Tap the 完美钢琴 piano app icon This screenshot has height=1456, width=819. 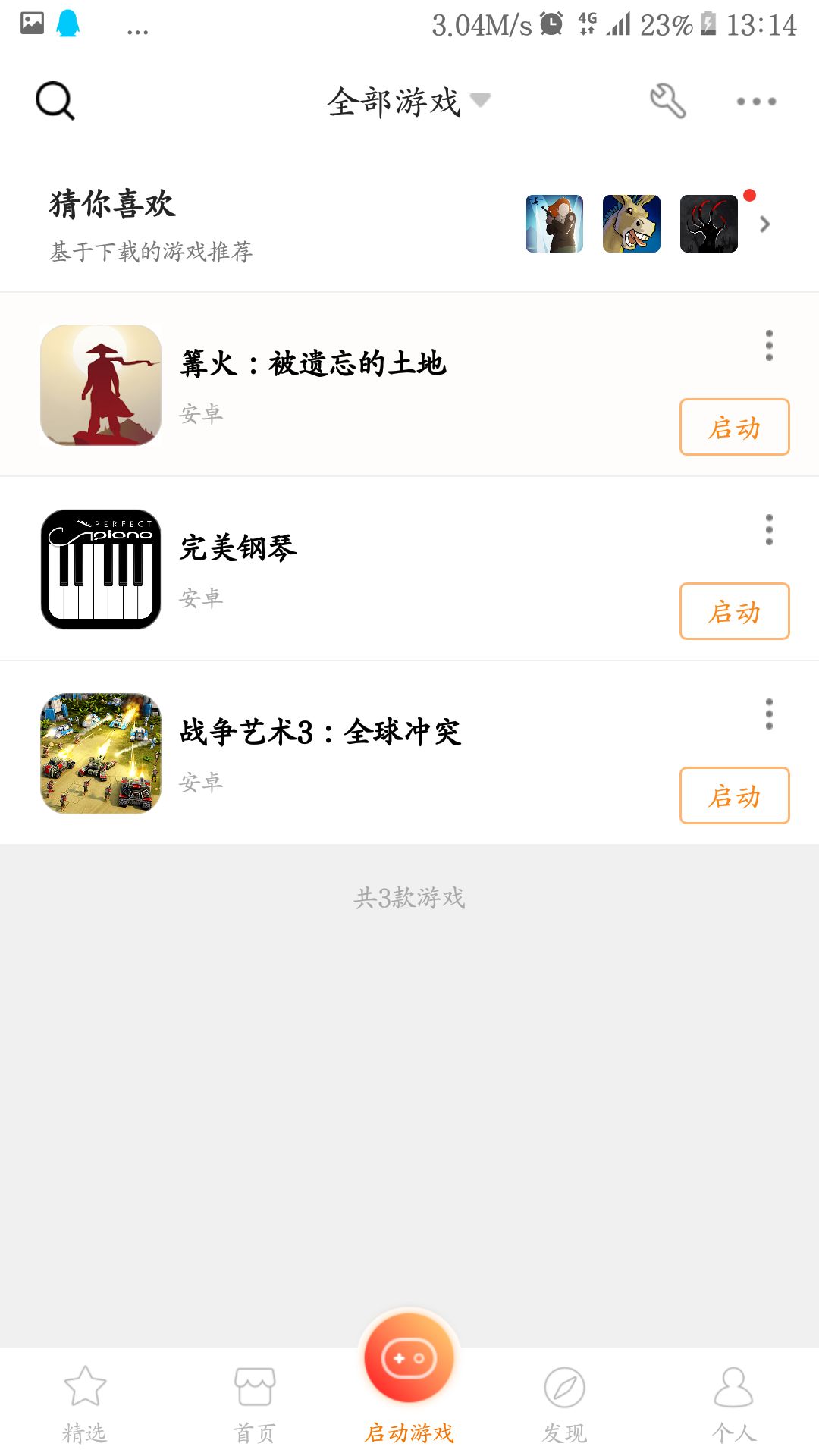[102, 570]
